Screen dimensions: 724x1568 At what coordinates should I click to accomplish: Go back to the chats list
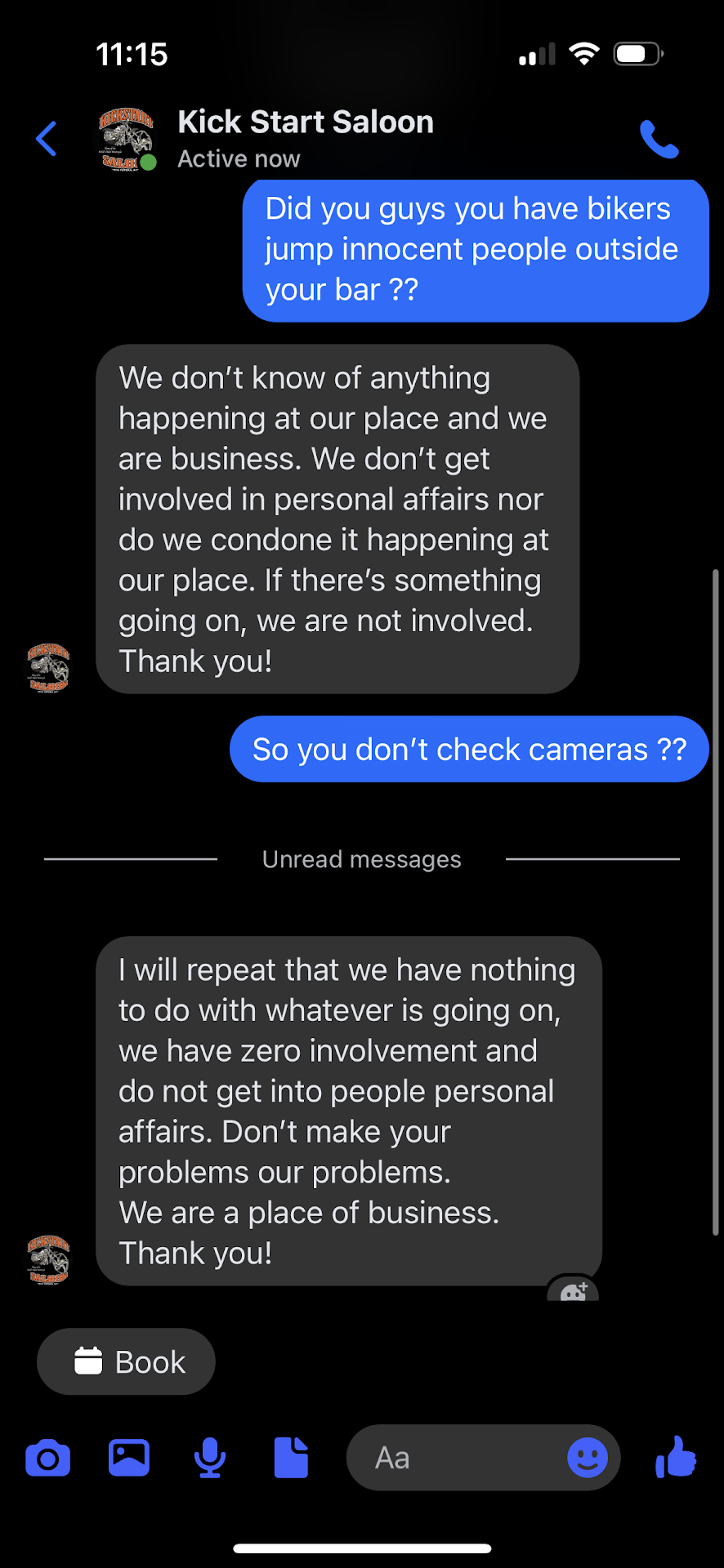47,139
